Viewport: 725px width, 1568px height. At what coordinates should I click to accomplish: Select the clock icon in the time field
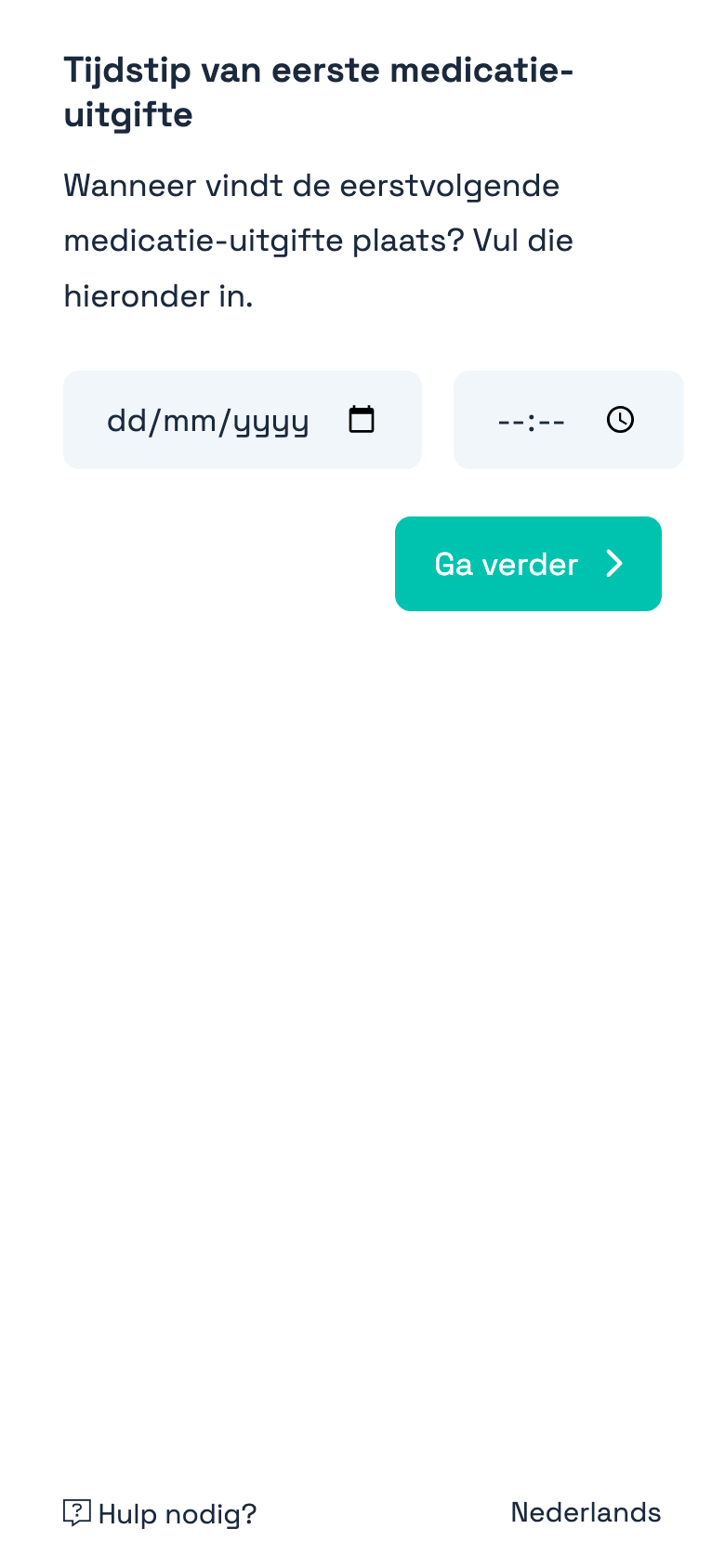[619, 419]
